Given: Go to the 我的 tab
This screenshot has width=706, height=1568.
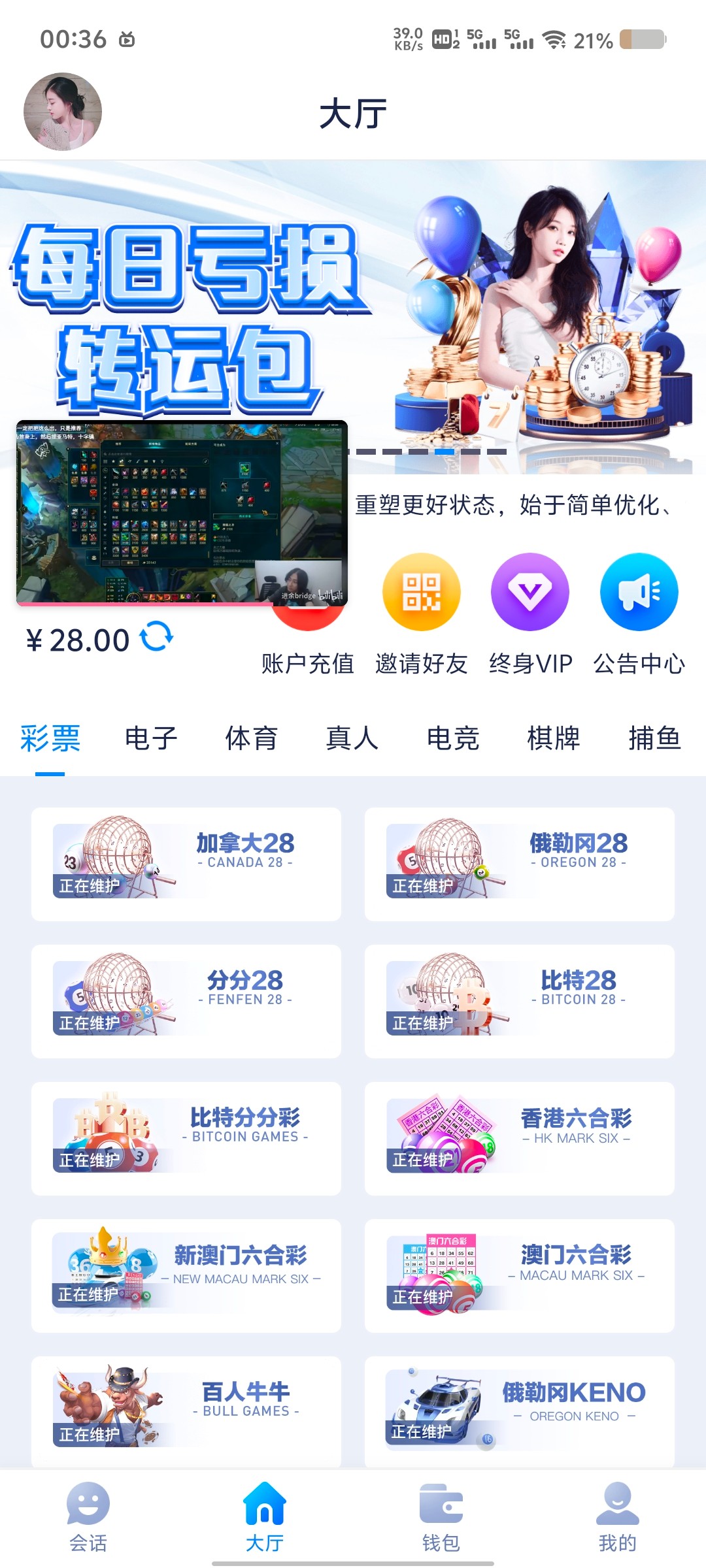Looking at the screenshot, I should [x=617, y=1517].
